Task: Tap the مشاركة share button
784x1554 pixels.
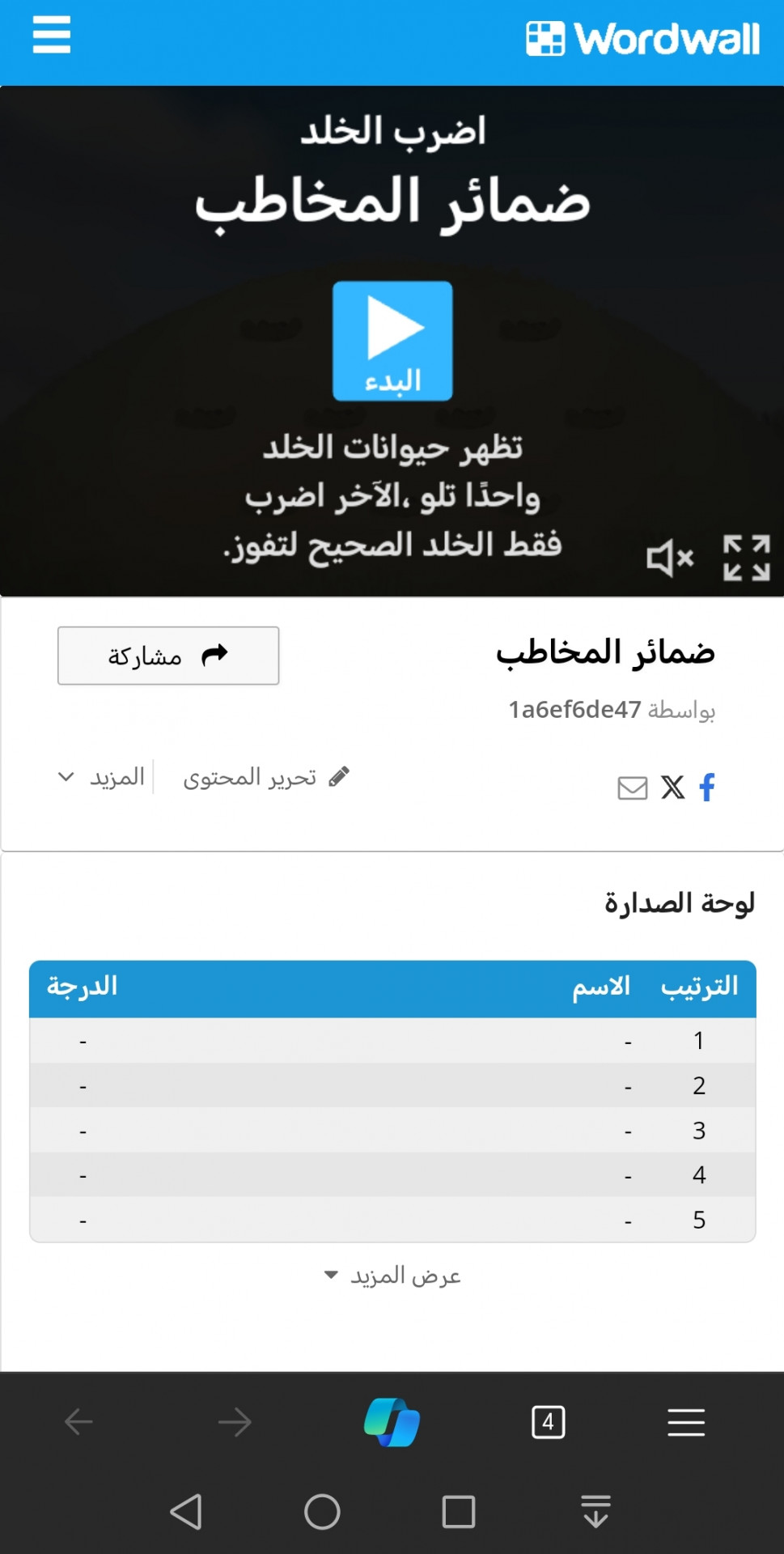Action: click(168, 656)
